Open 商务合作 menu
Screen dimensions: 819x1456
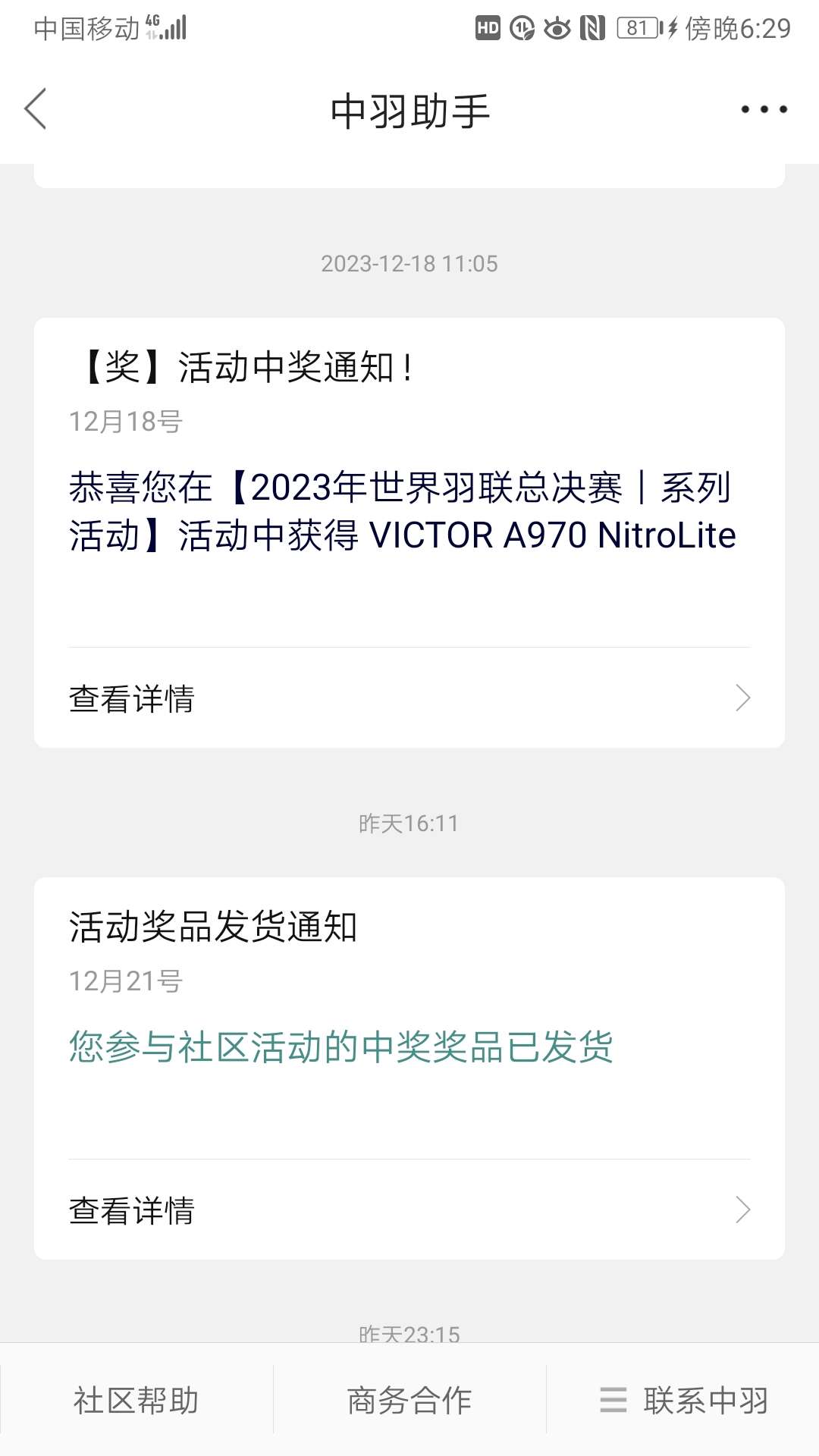tap(409, 1400)
